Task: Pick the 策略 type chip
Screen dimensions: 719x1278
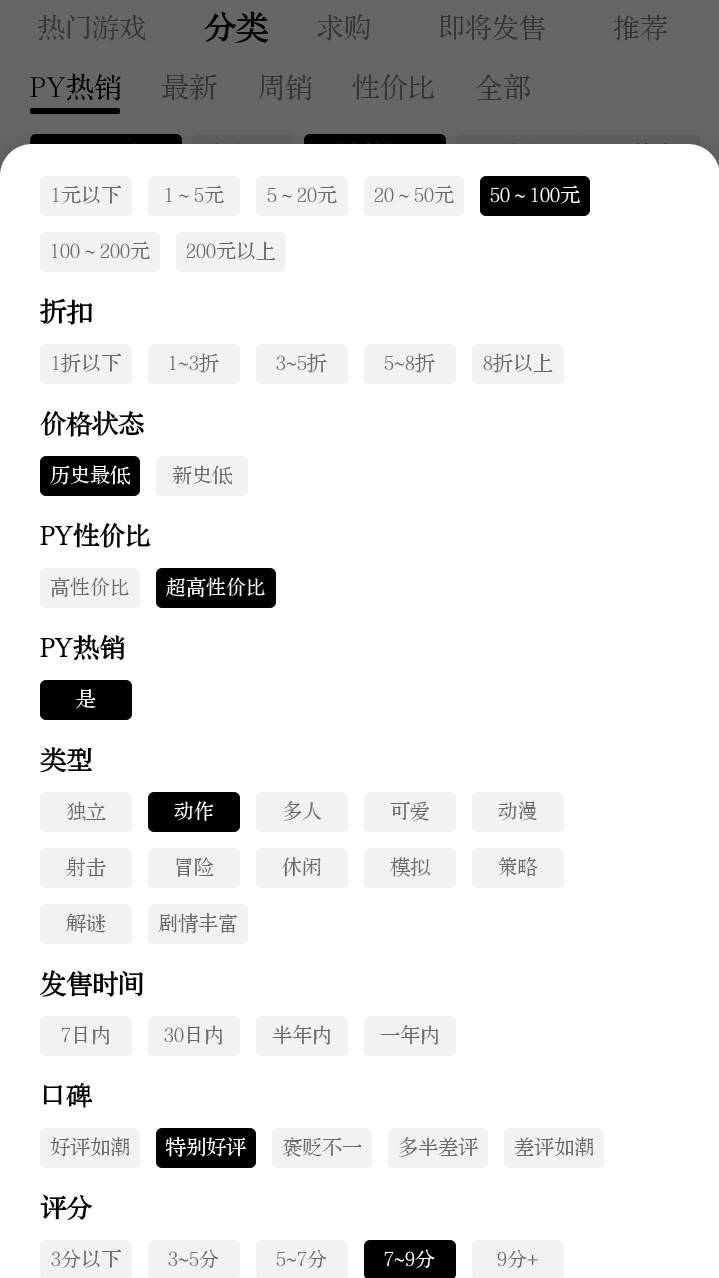Action: [x=517, y=868]
